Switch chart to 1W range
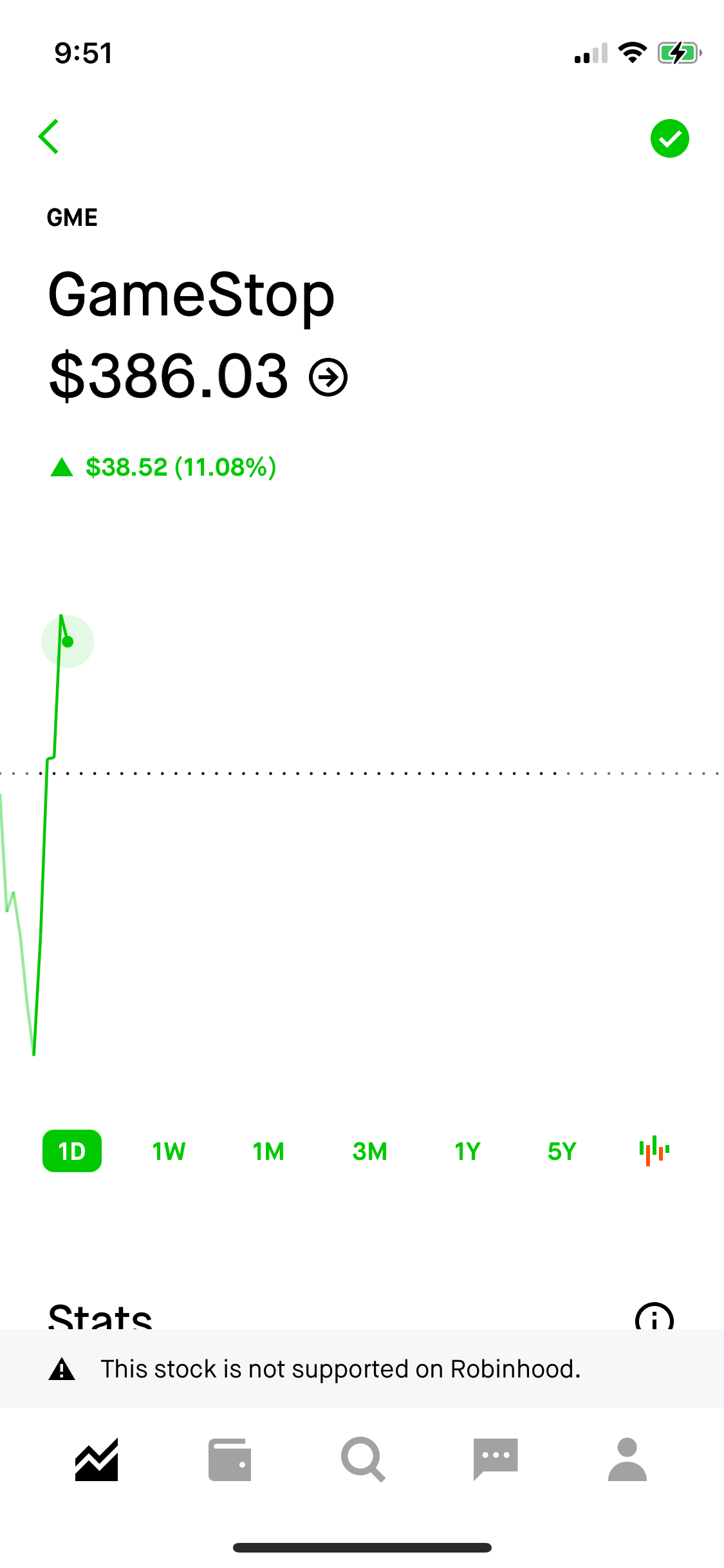This screenshot has height=1568, width=724. coord(169,1151)
